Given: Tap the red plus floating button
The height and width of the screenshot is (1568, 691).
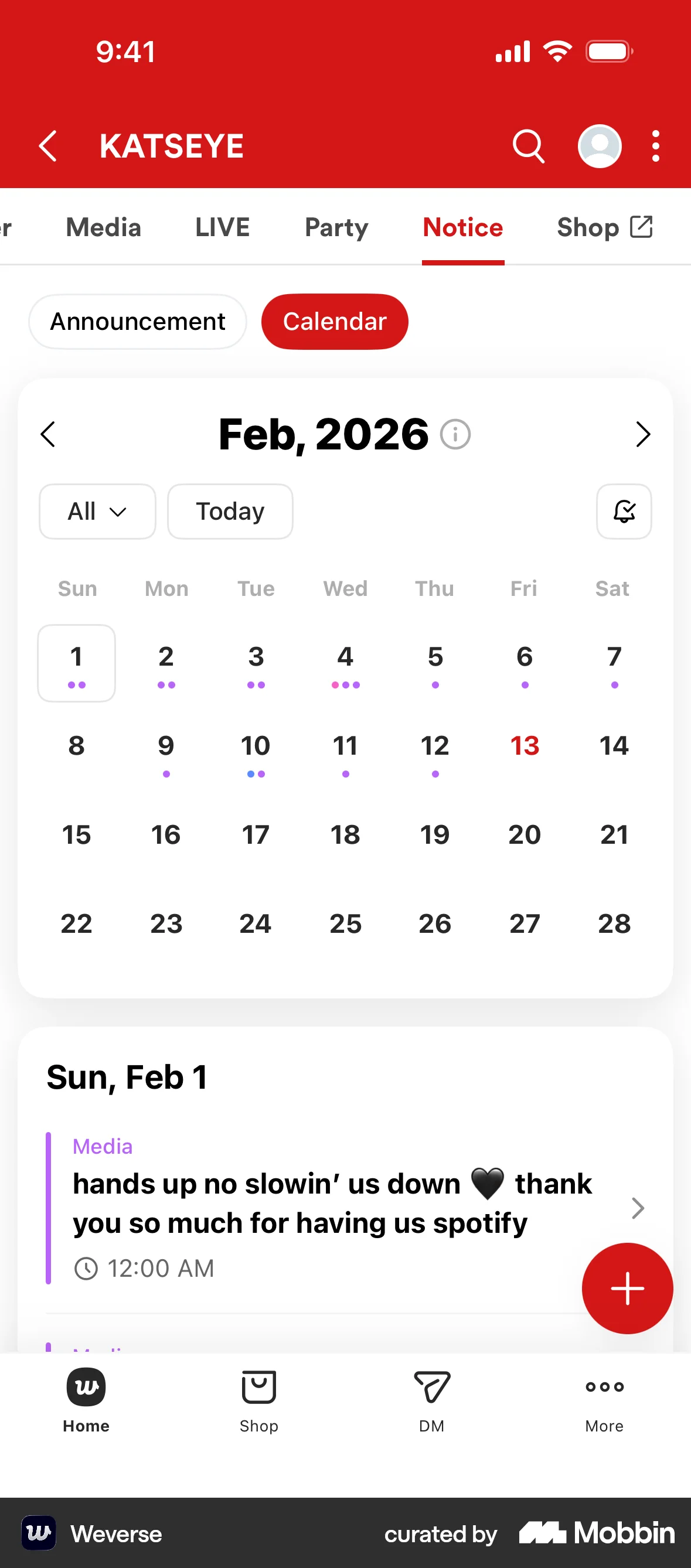Looking at the screenshot, I should (627, 1288).
